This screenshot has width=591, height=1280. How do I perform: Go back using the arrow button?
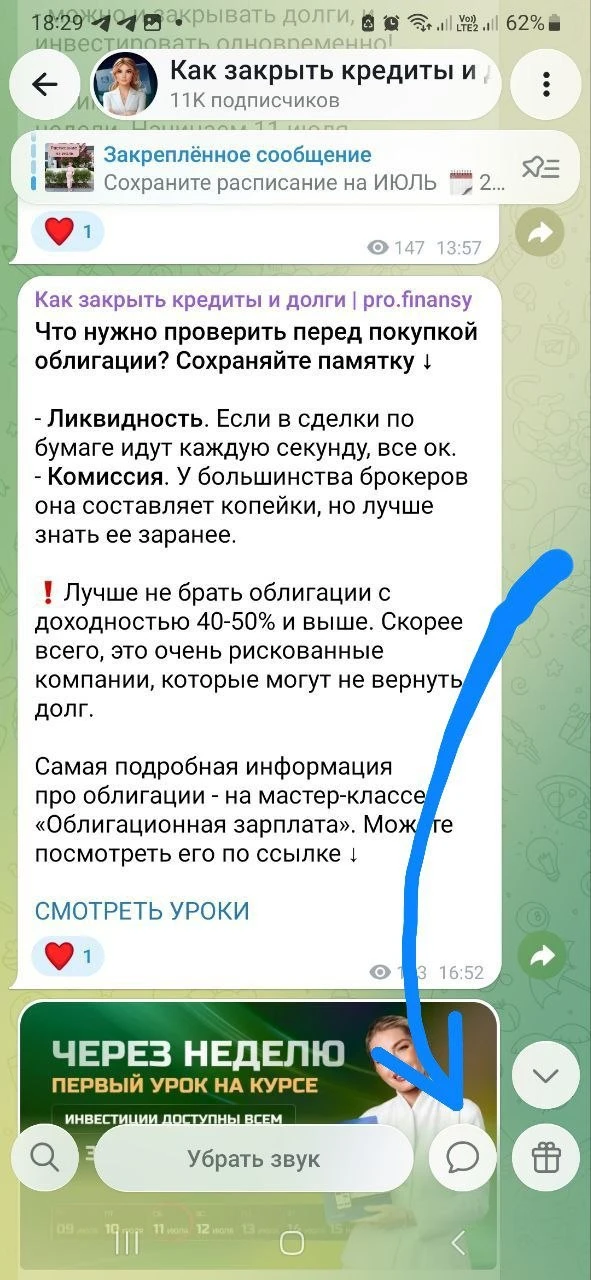pos(45,85)
